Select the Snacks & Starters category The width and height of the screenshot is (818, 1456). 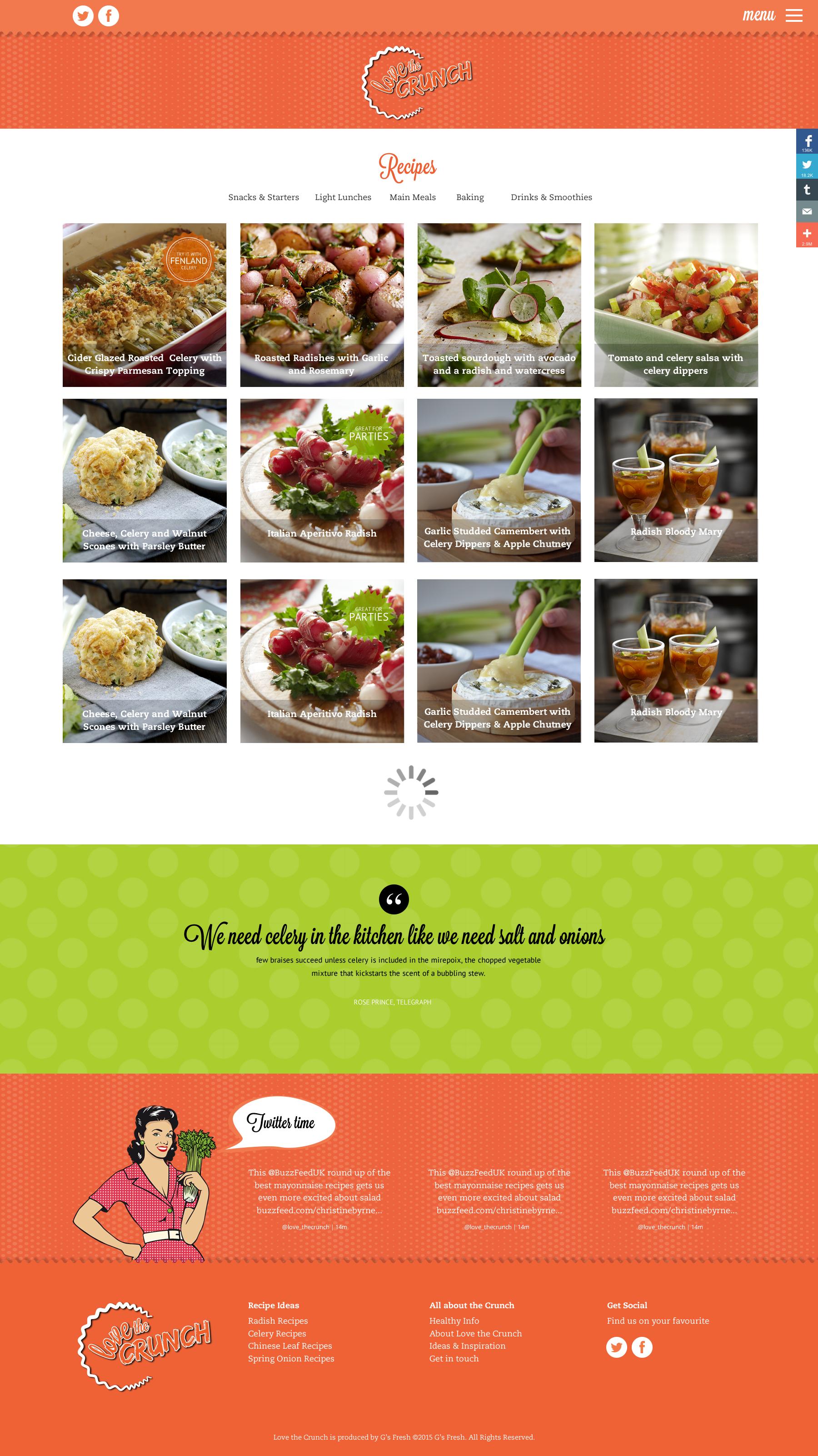(x=263, y=197)
